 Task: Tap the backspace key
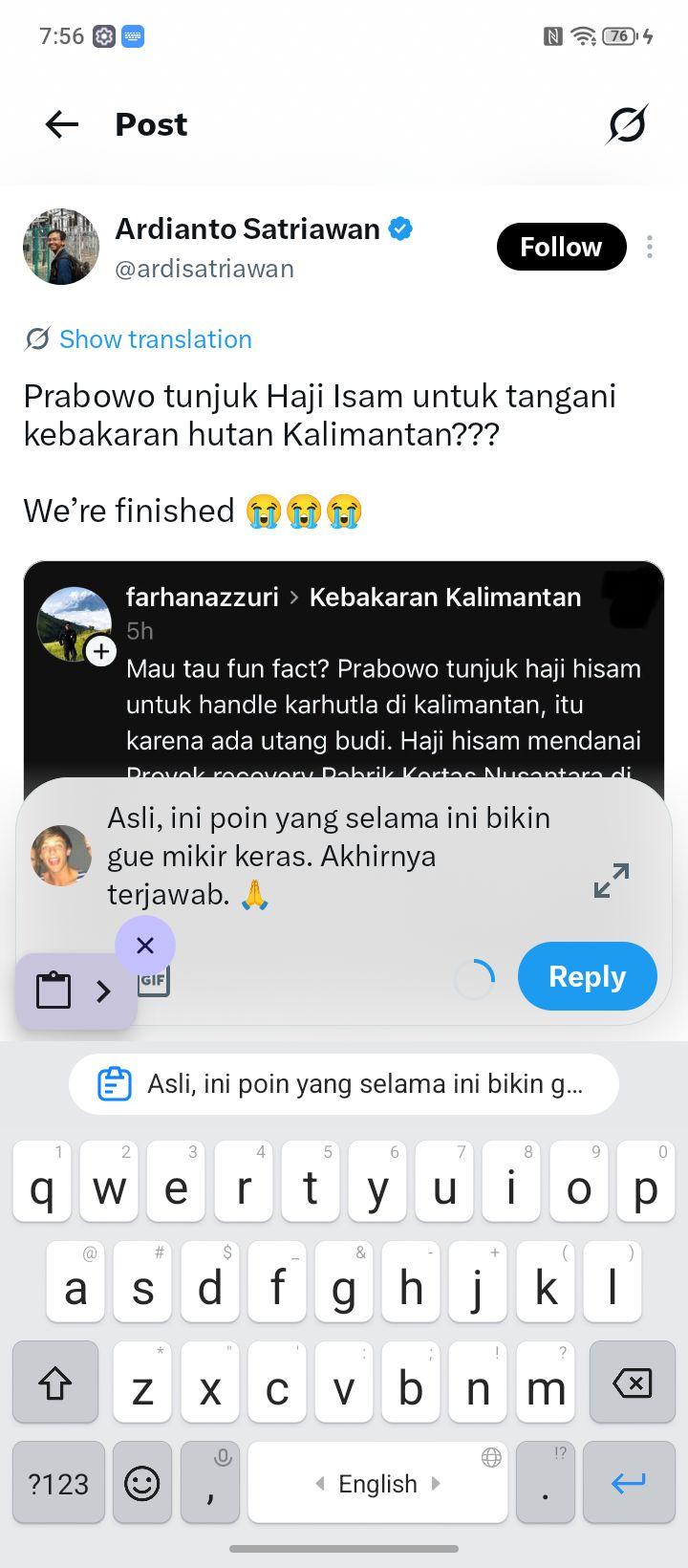tap(631, 1383)
